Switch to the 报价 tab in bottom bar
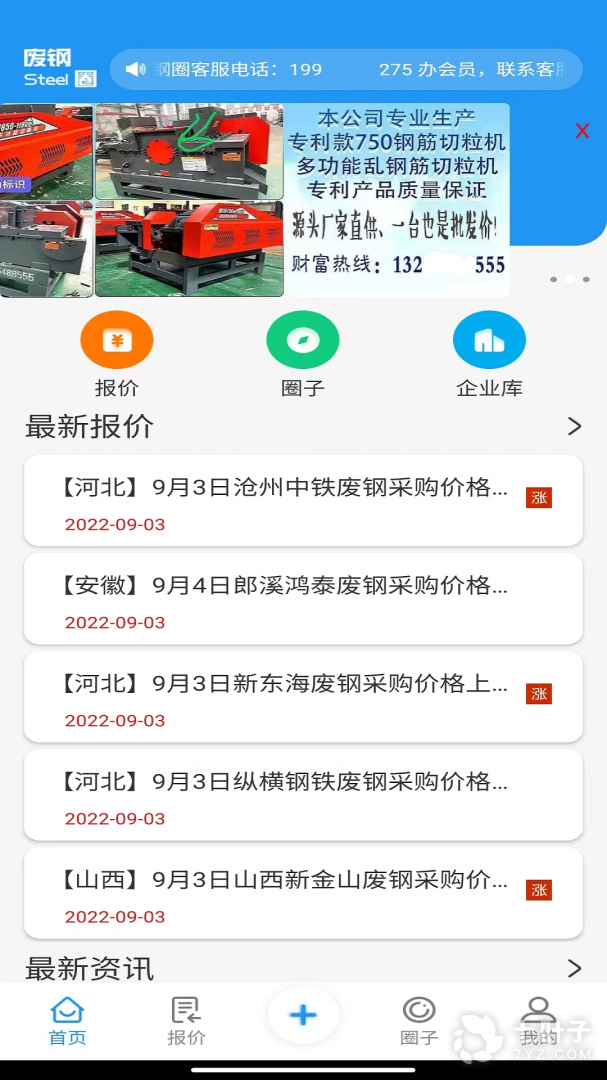This screenshot has height=1080, width=607. pyautogui.click(x=186, y=1021)
